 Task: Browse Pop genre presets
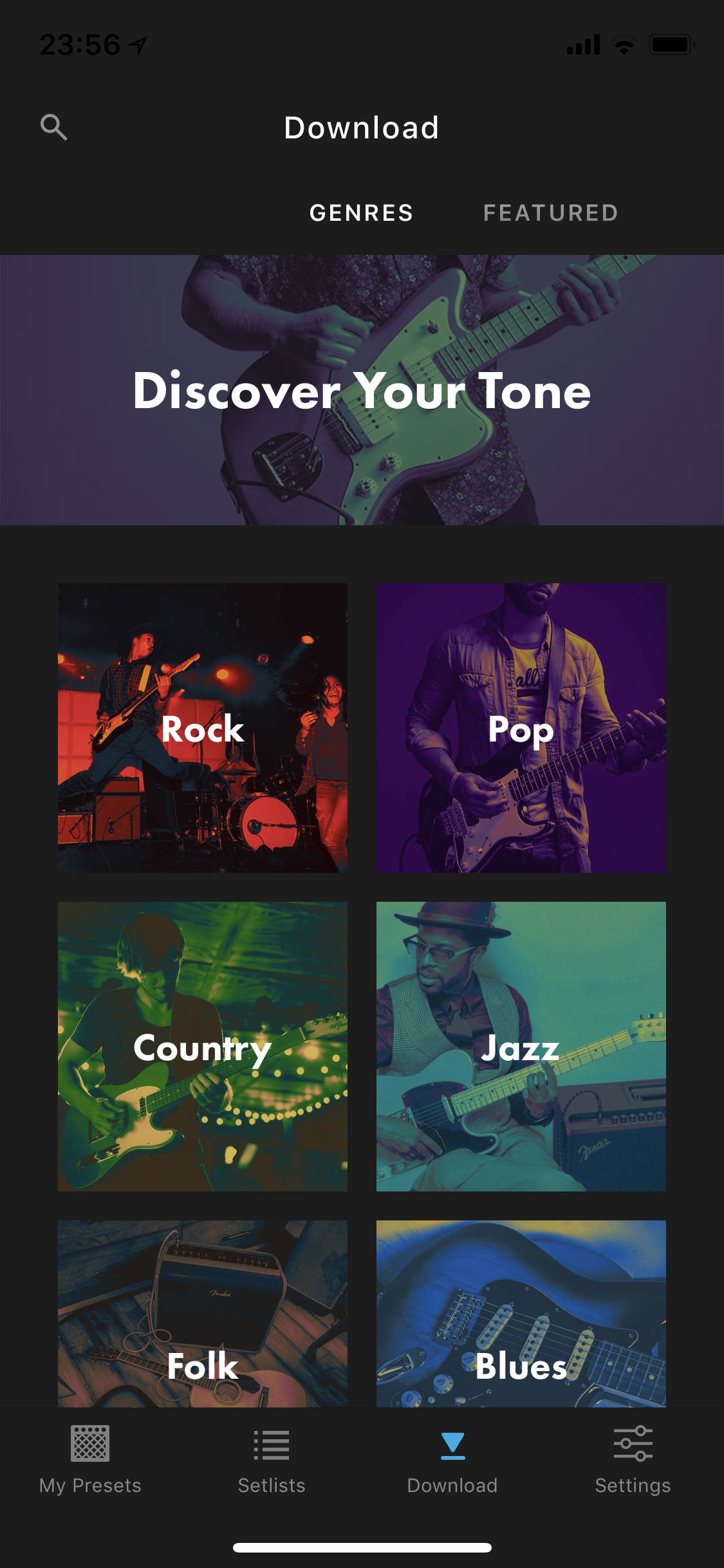pos(521,728)
